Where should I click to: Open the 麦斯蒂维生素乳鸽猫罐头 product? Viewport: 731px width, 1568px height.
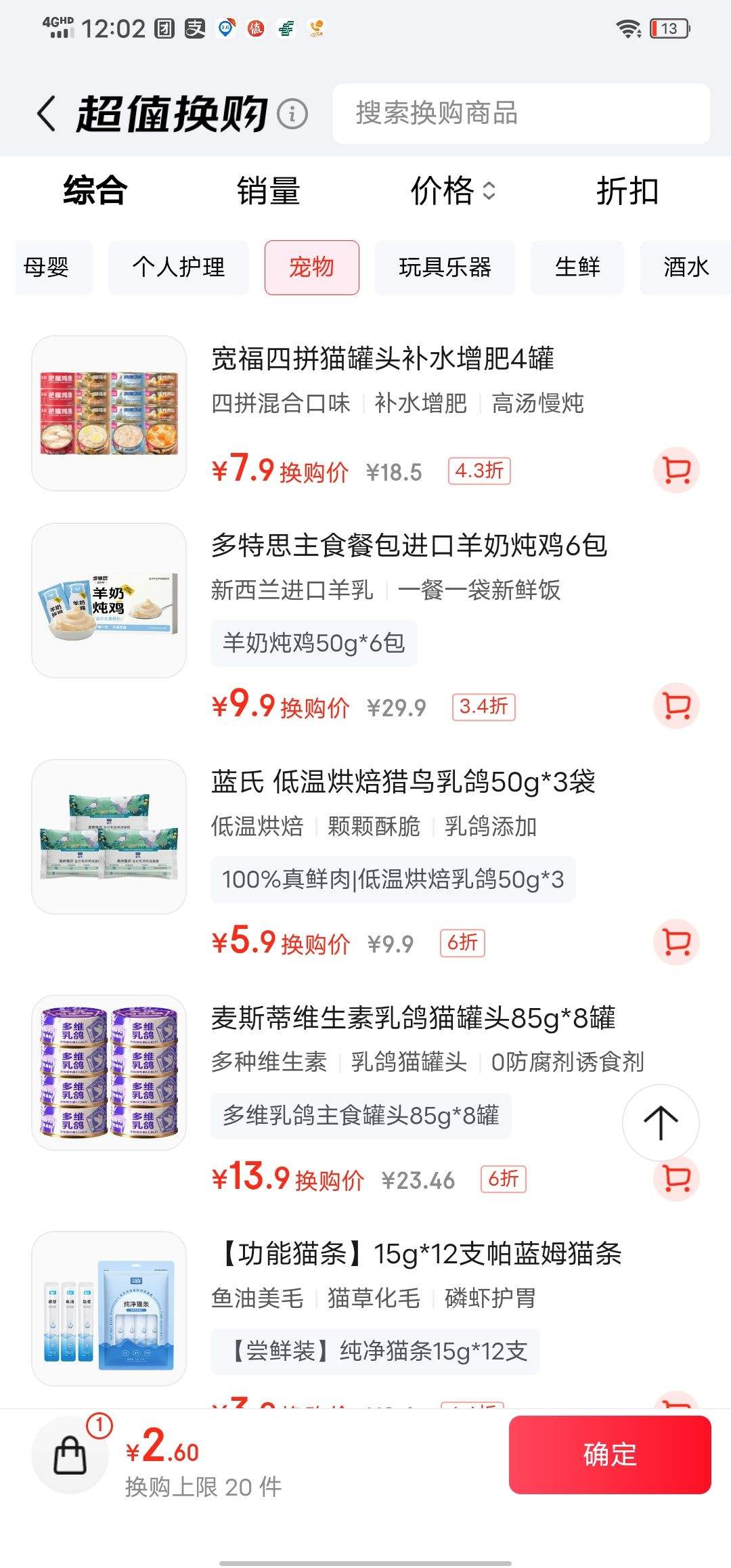pos(413,1018)
